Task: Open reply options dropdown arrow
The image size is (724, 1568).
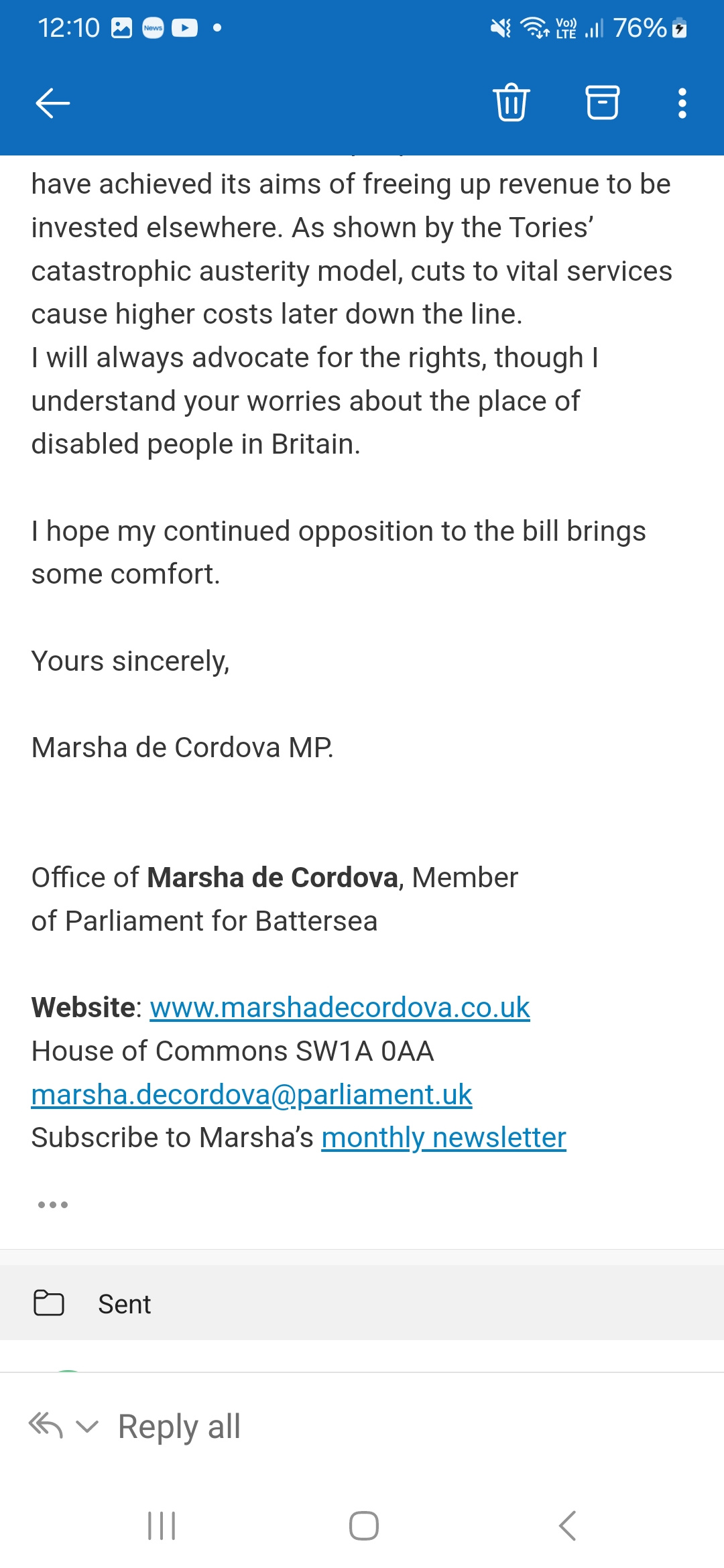Action: (87, 1427)
